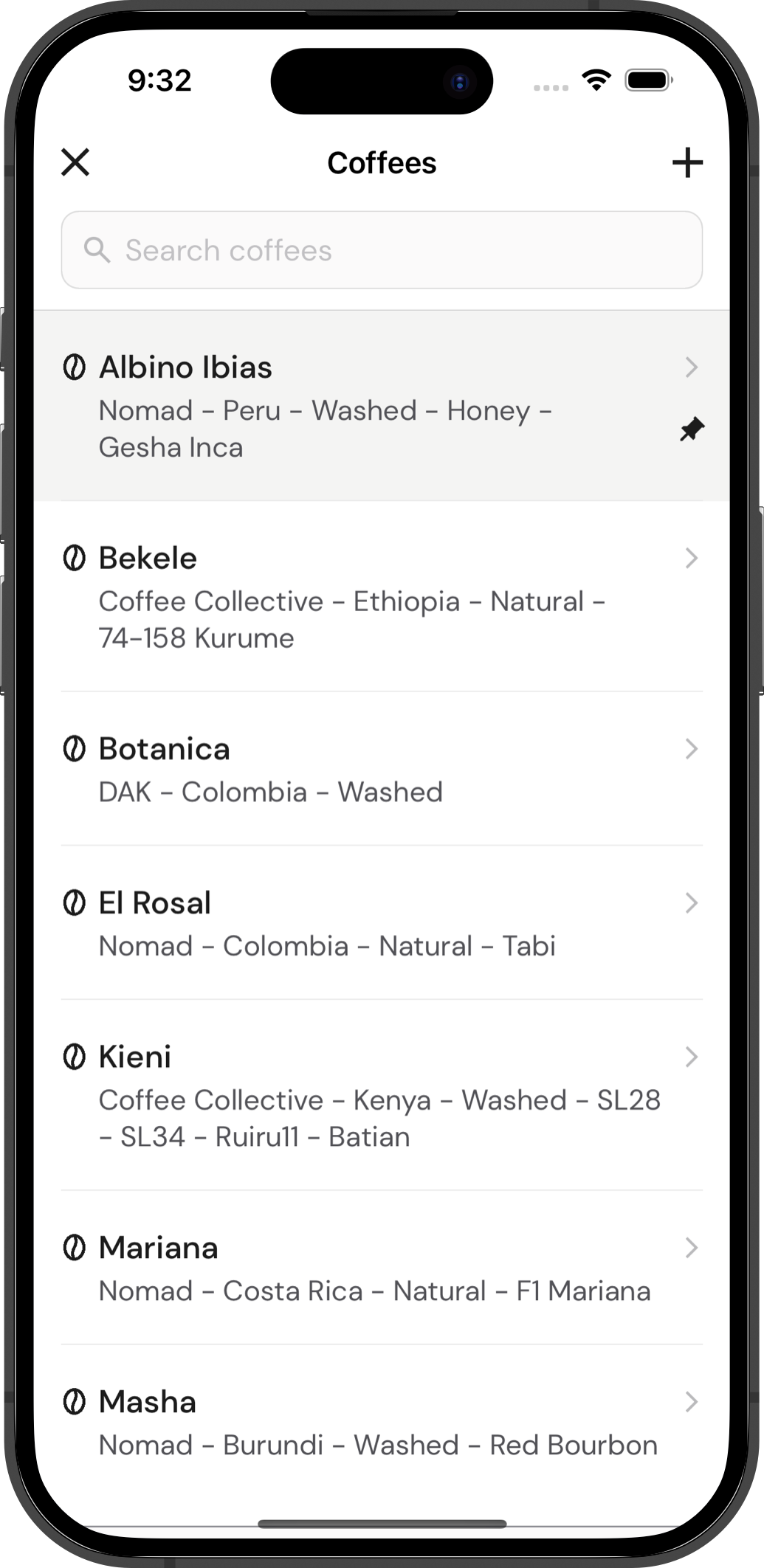The height and width of the screenshot is (1568, 764).
Task: Tap the Search coffees field
Action: point(382,250)
